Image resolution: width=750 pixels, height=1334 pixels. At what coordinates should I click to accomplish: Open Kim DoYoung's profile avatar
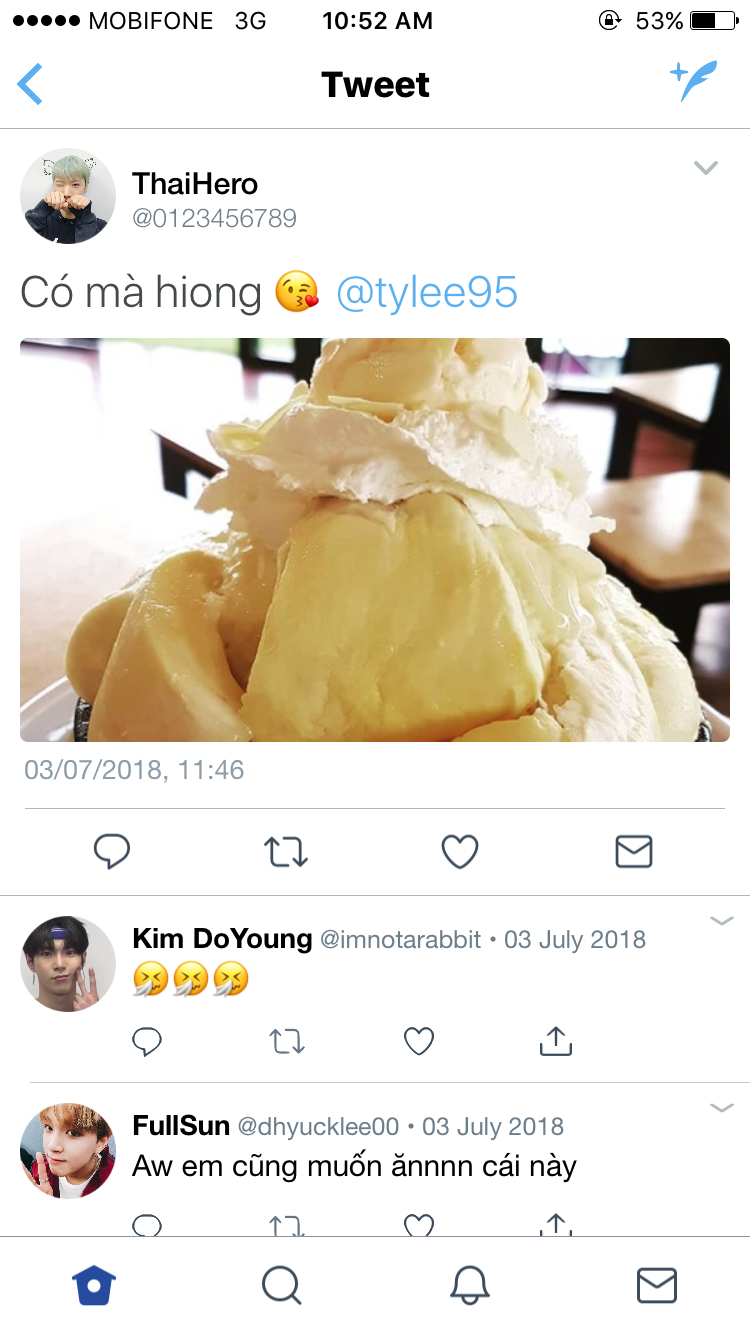68,964
